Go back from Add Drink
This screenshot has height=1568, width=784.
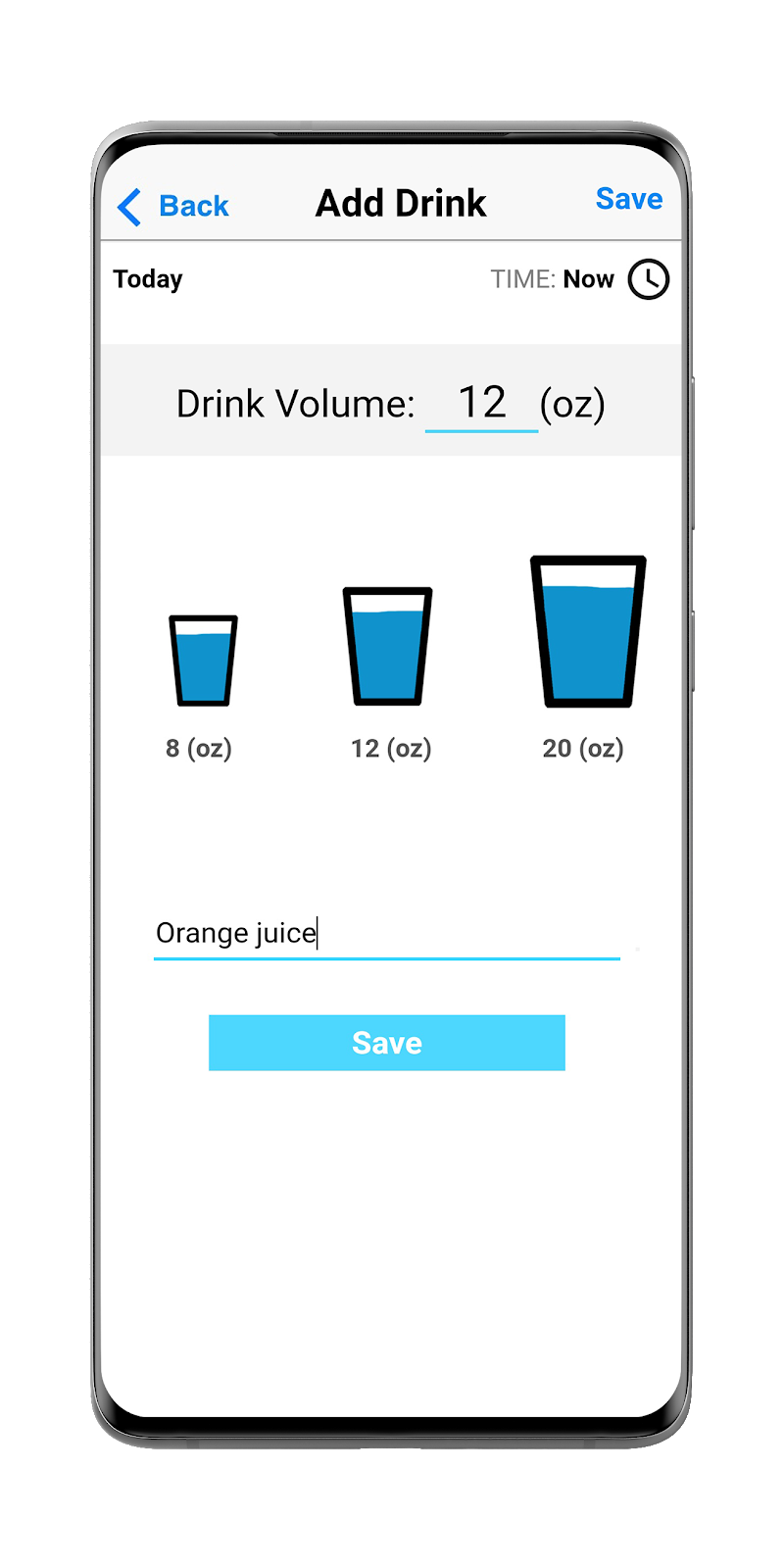coord(172,207)
